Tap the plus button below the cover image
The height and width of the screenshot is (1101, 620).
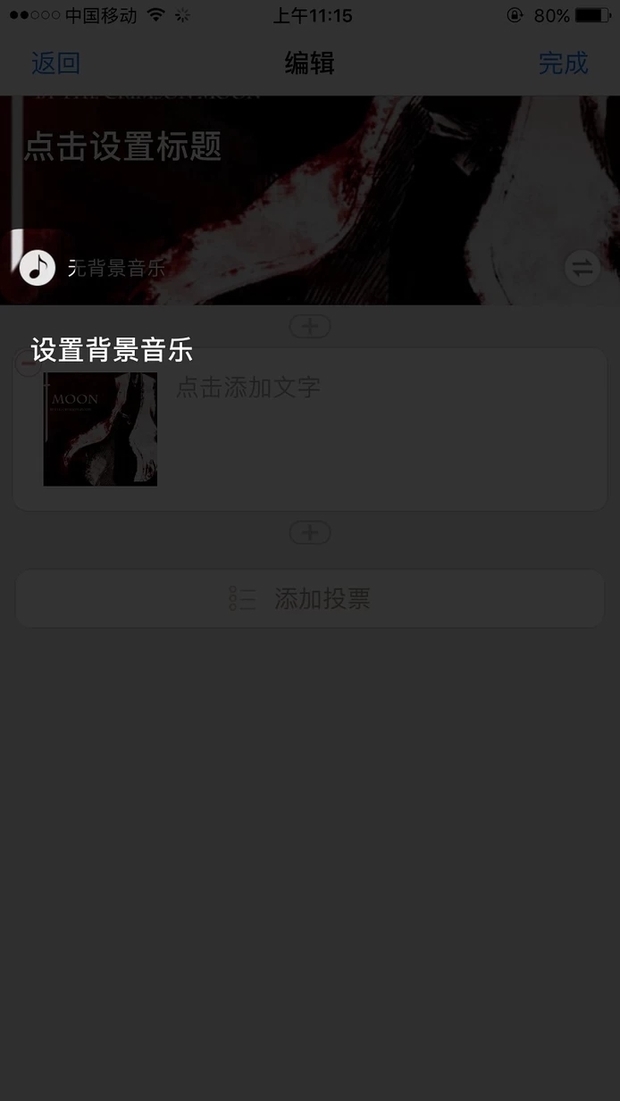[310, 326]
